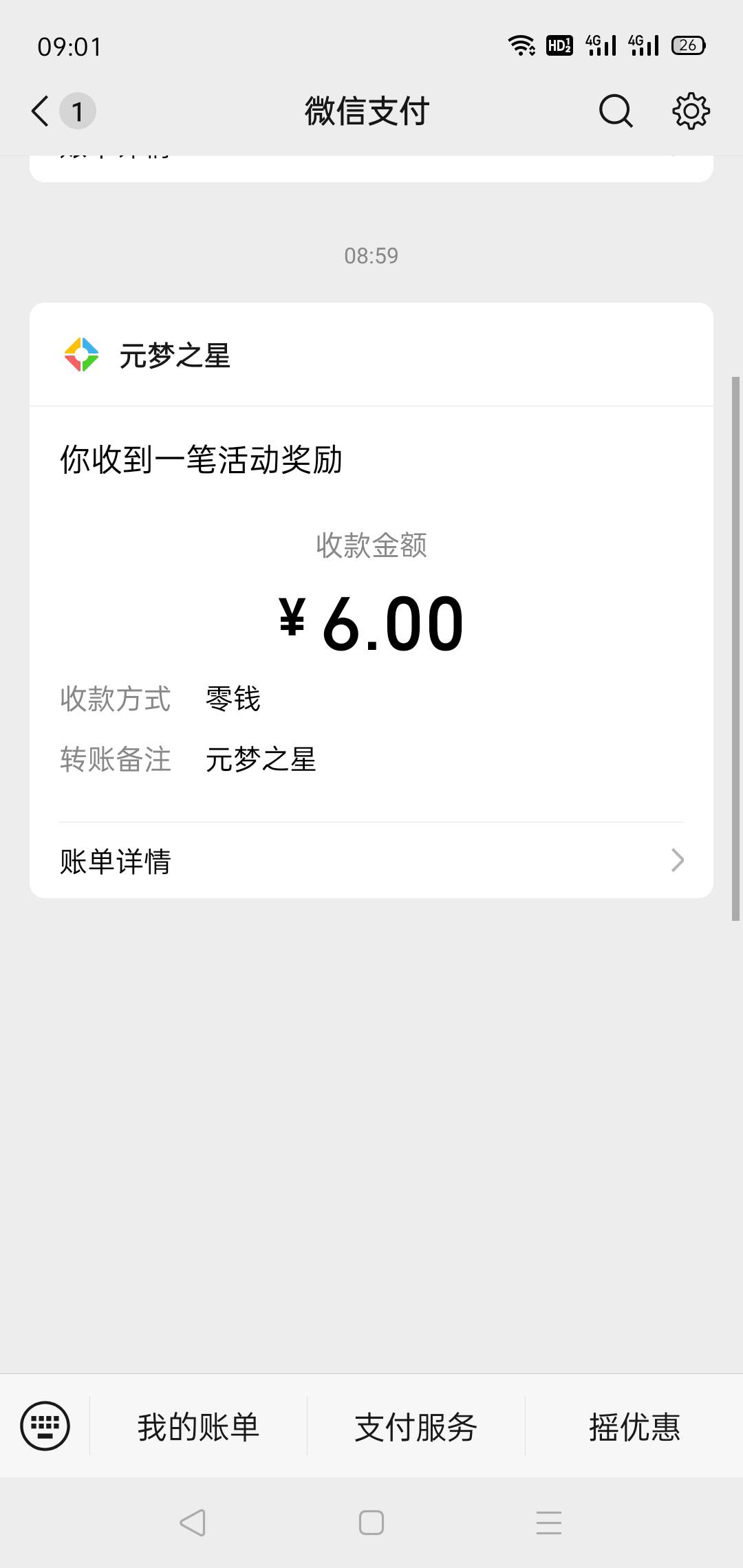Image resolution: width=743 pixels, height=1568 pixels.
Task: Open 账单详情 for the 6.00 reward
Action: click(371, 860)
